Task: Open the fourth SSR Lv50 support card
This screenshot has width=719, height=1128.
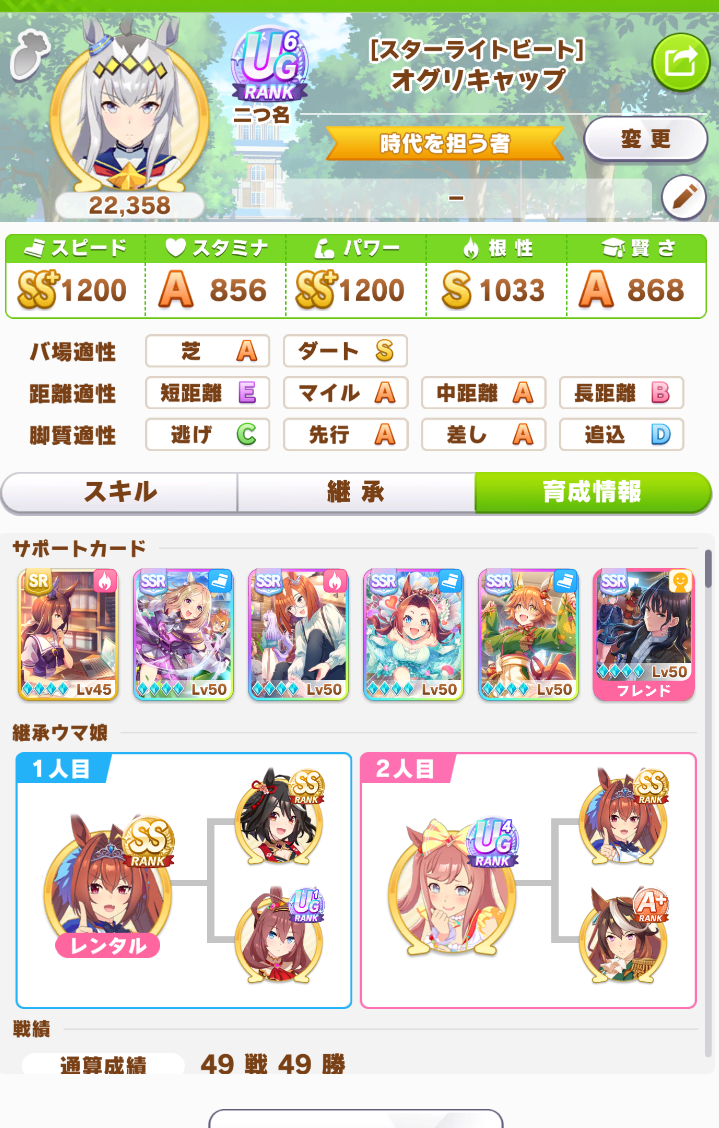Action: [x=413, y=633]
